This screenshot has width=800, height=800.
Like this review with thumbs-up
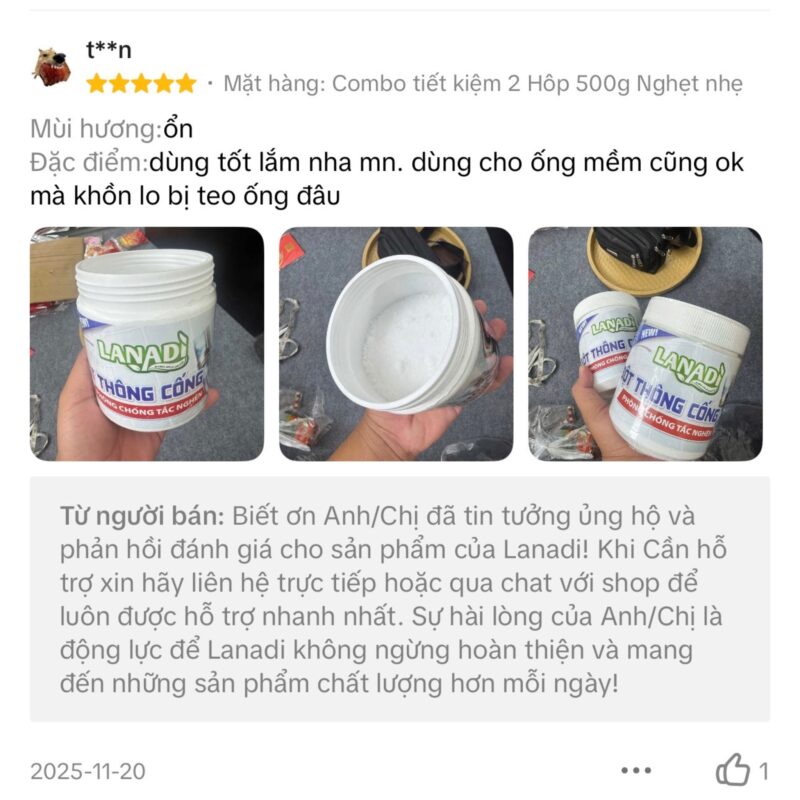tap(733, 770)
